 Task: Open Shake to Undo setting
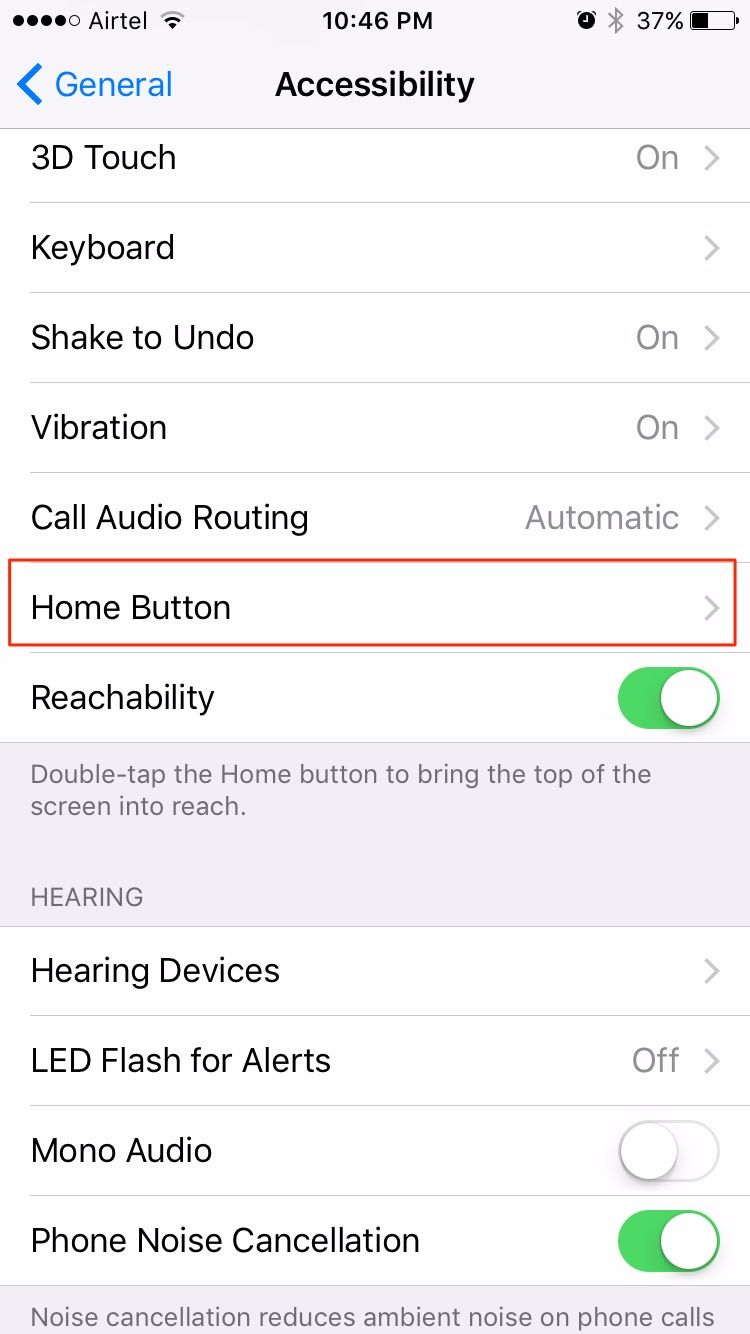(375, 338)
